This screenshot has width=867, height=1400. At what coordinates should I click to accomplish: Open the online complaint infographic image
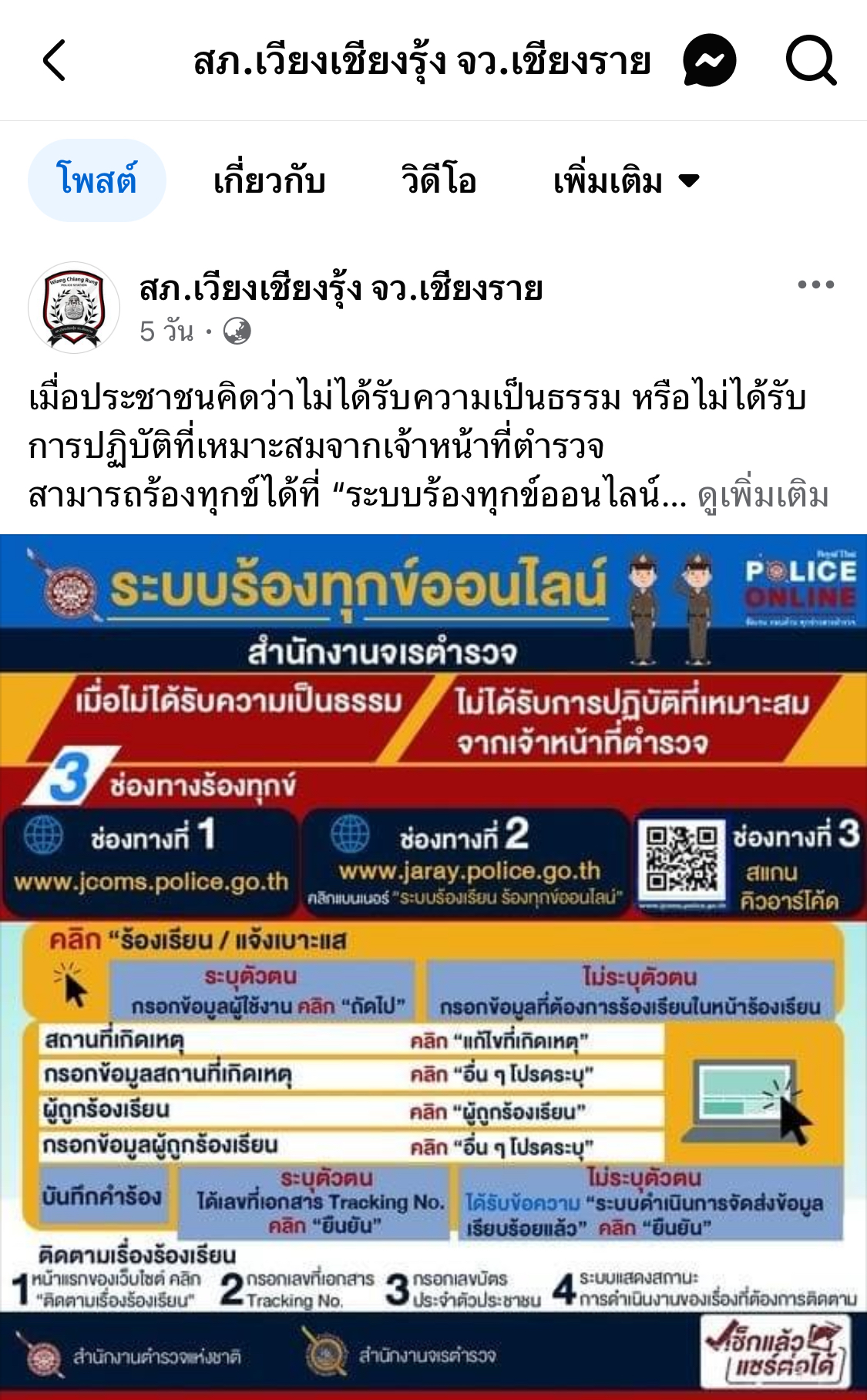point(433,964)
